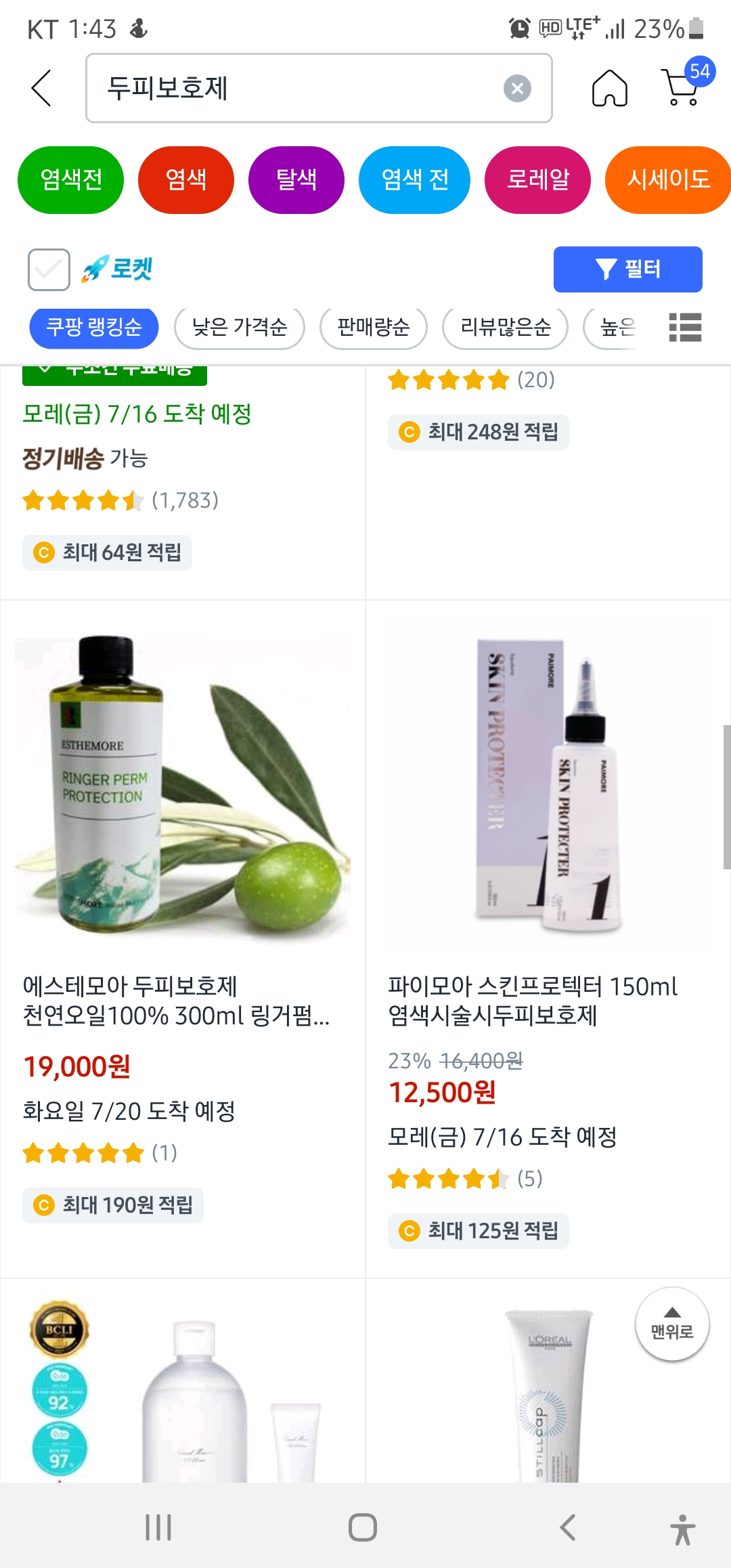The height and width of the screenshot is (1568, 731).
Task: Select the orange 시세이도 keyword chip
Action: point(668,179)
